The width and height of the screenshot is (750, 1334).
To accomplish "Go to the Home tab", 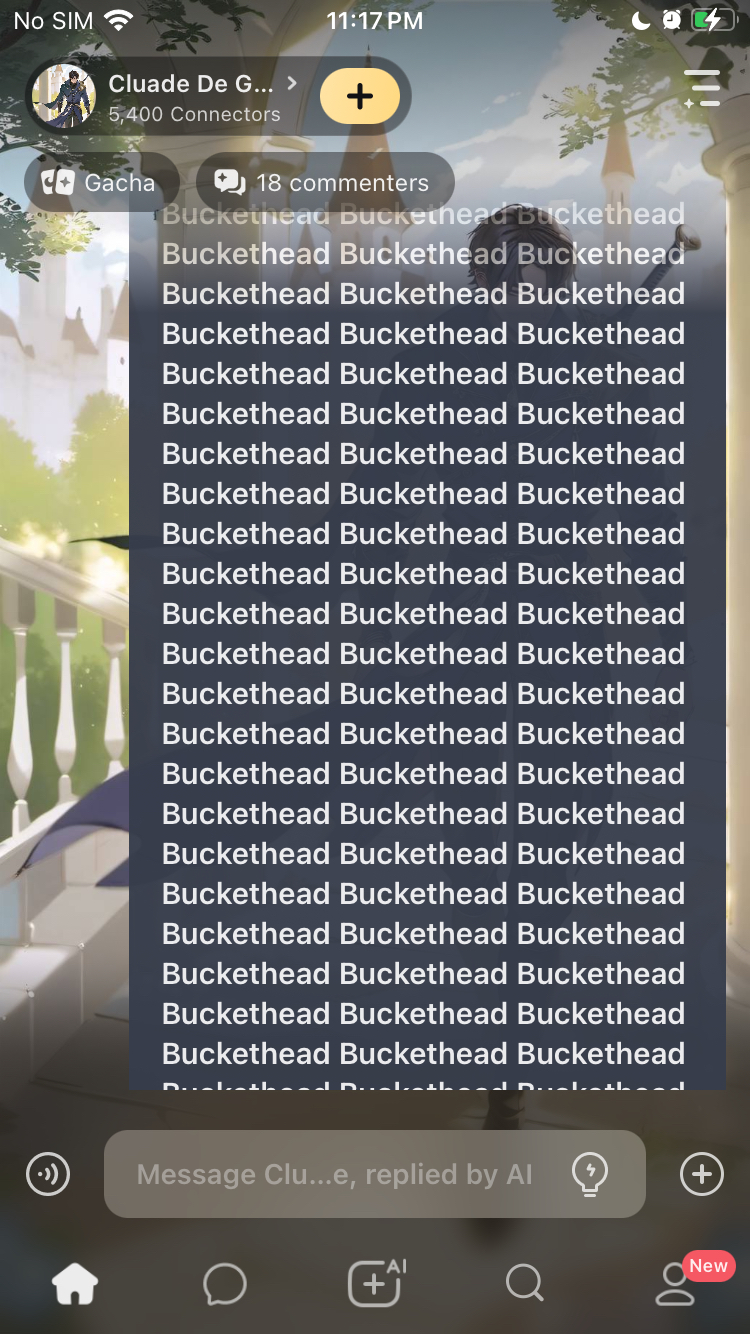I will pos(75,1283).
